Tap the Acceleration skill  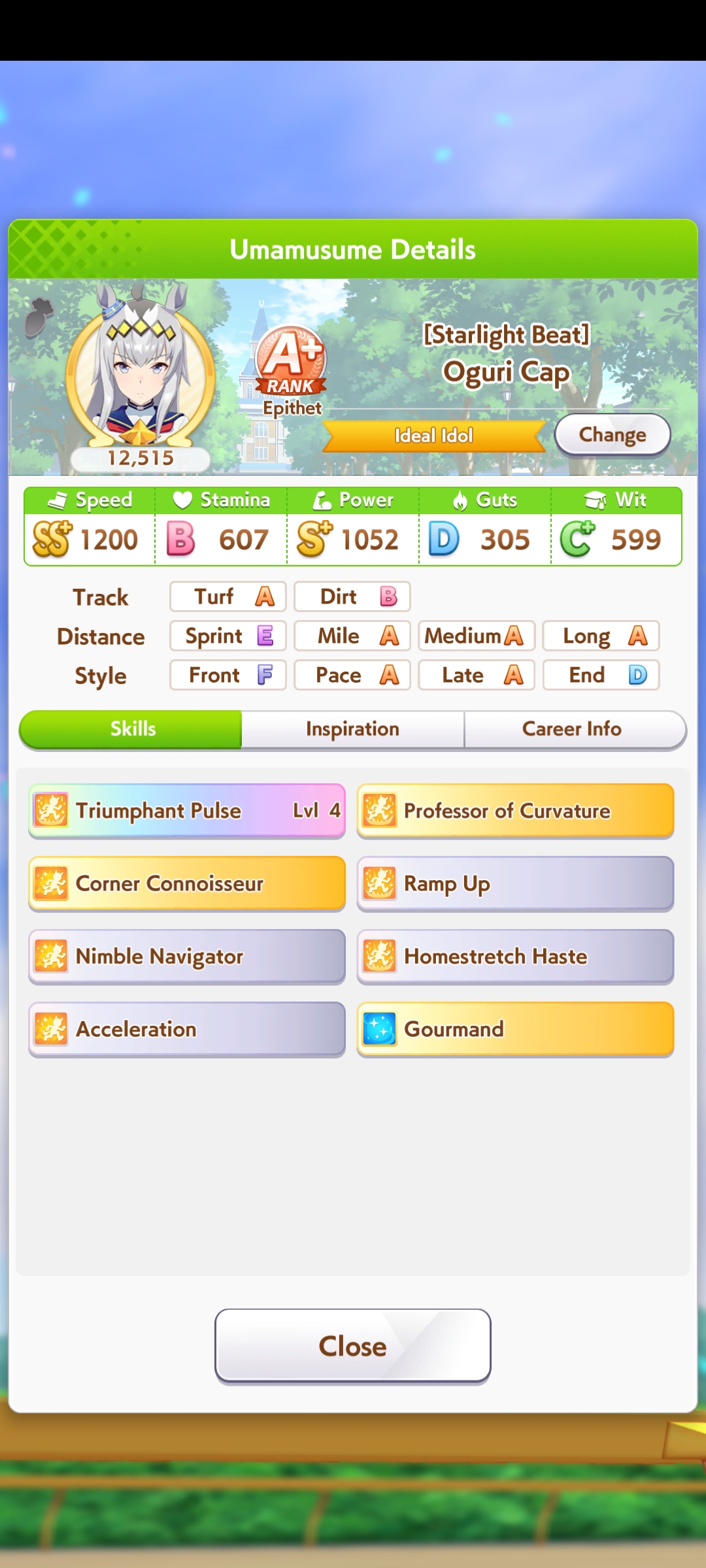pyautogui.click(x=187, y=1030)
